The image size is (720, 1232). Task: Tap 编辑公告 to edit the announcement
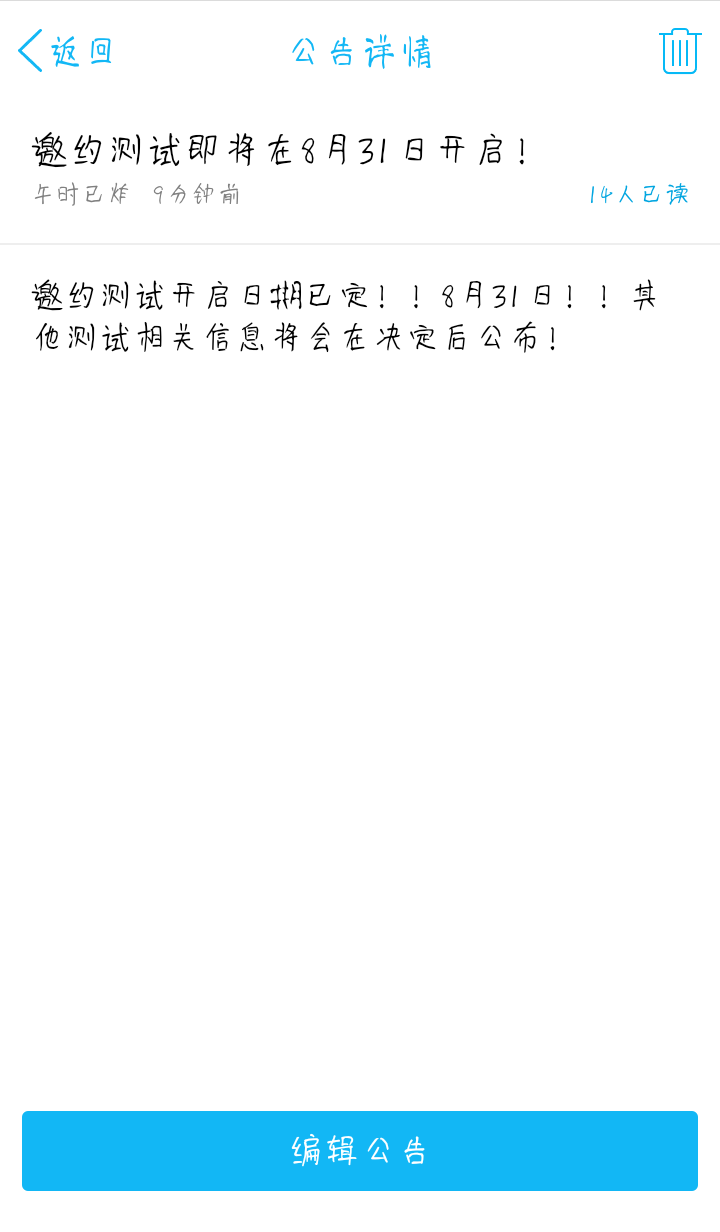coord(360,1151)
